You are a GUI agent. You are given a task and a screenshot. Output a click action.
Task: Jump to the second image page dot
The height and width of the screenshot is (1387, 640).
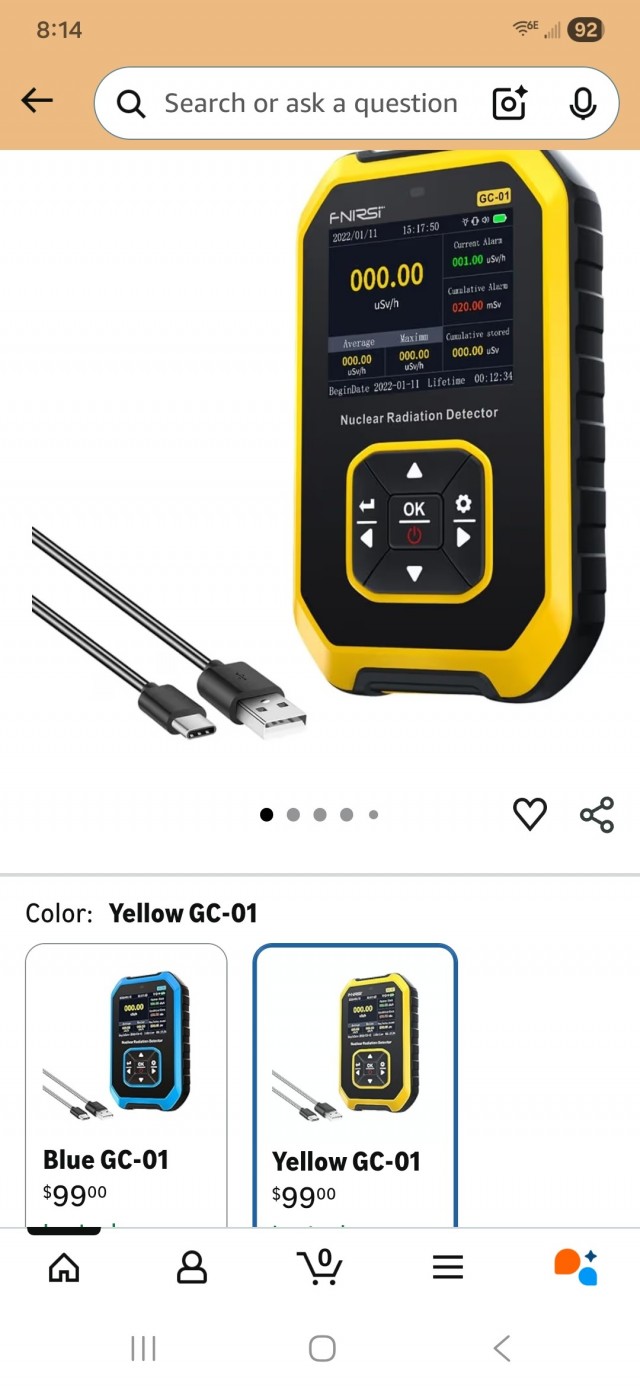point(293,814)
